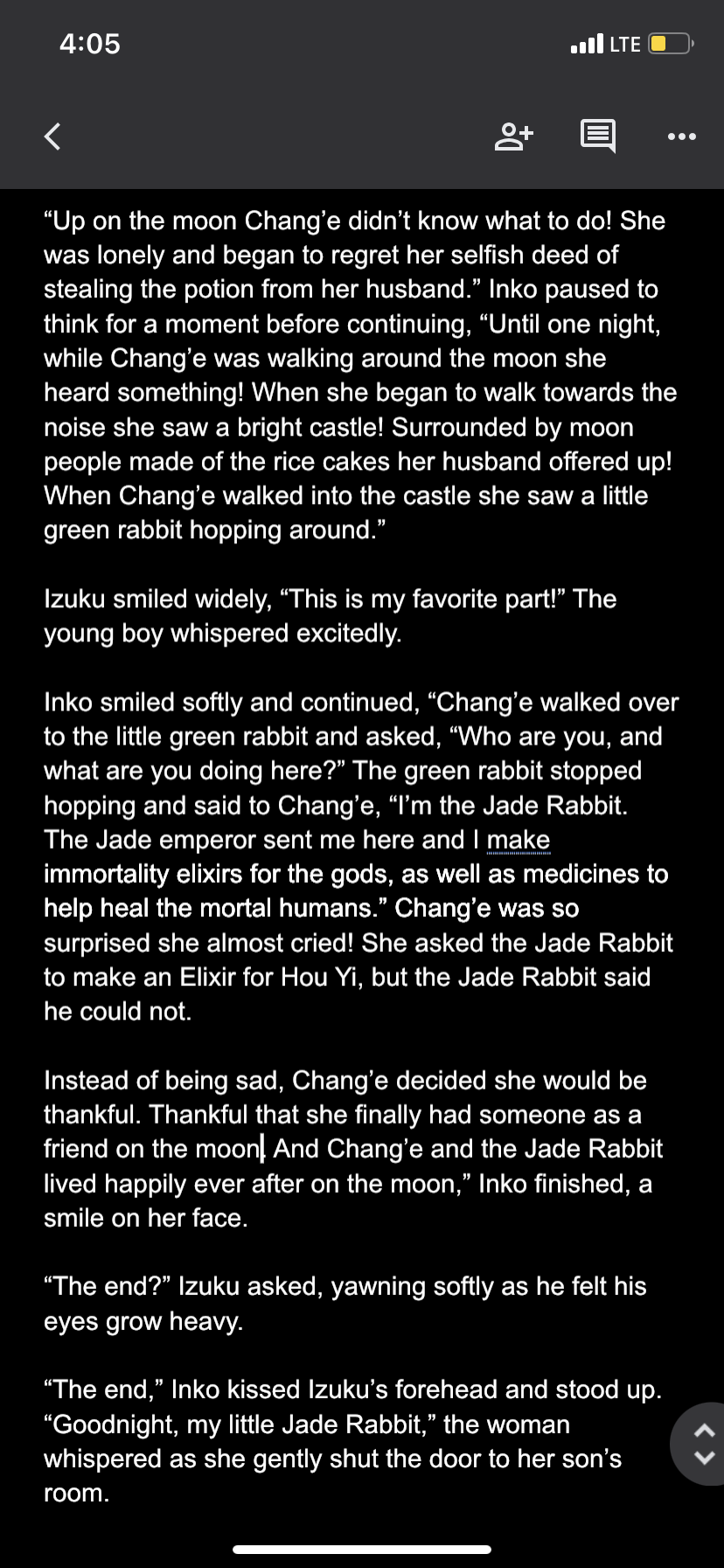This screenshot has height=1568, width=724.
Task: Open the share/add people icon
Action: click(x=513, y=136)
